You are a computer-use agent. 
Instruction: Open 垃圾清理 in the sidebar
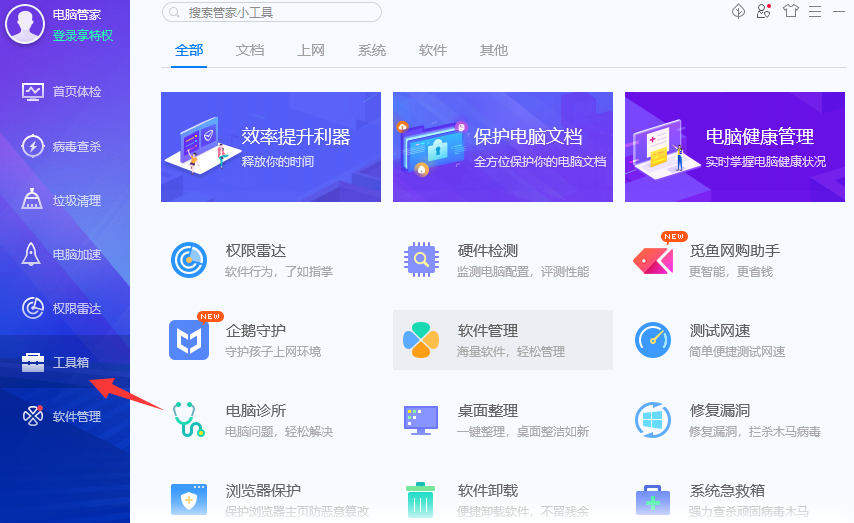coord(65,200)
